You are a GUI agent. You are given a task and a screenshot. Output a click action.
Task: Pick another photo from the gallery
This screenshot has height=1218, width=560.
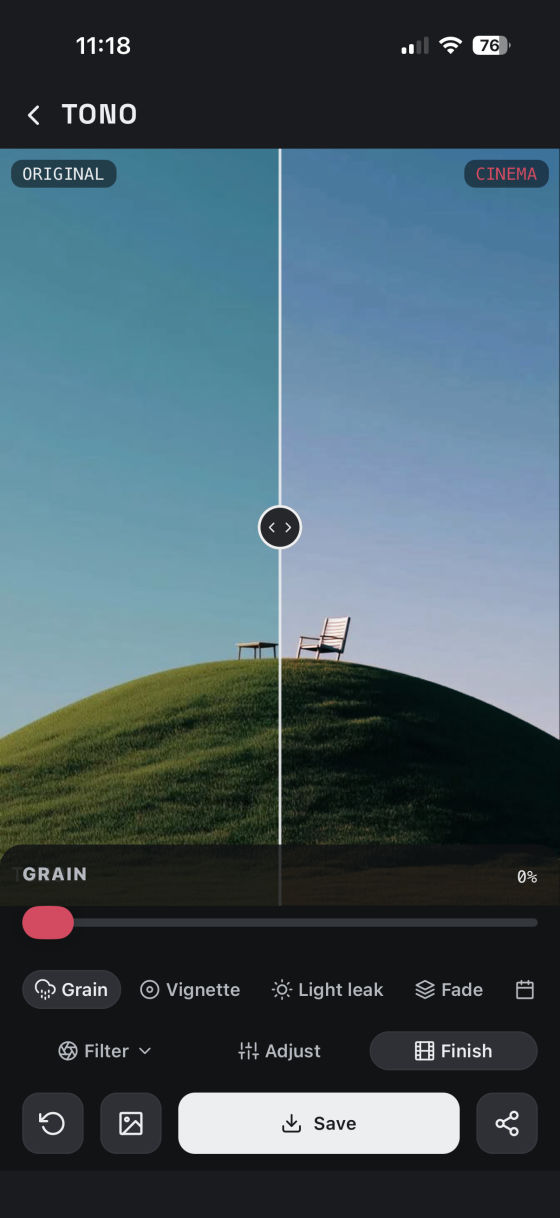131,1123
